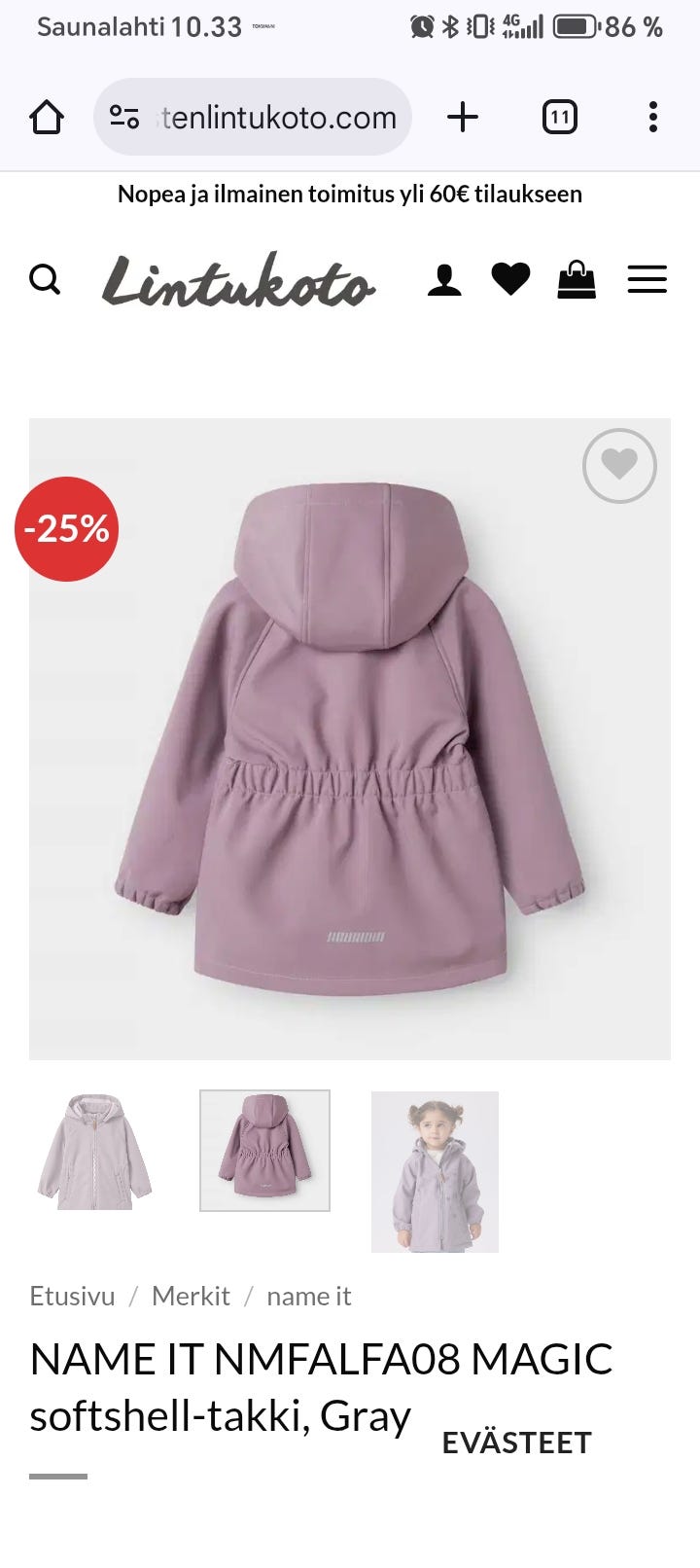Image resolution: width=700 pixels, height=1568 pixels.
Task: Show the front view jacket thumbnail
Action: click(94, 1152)
